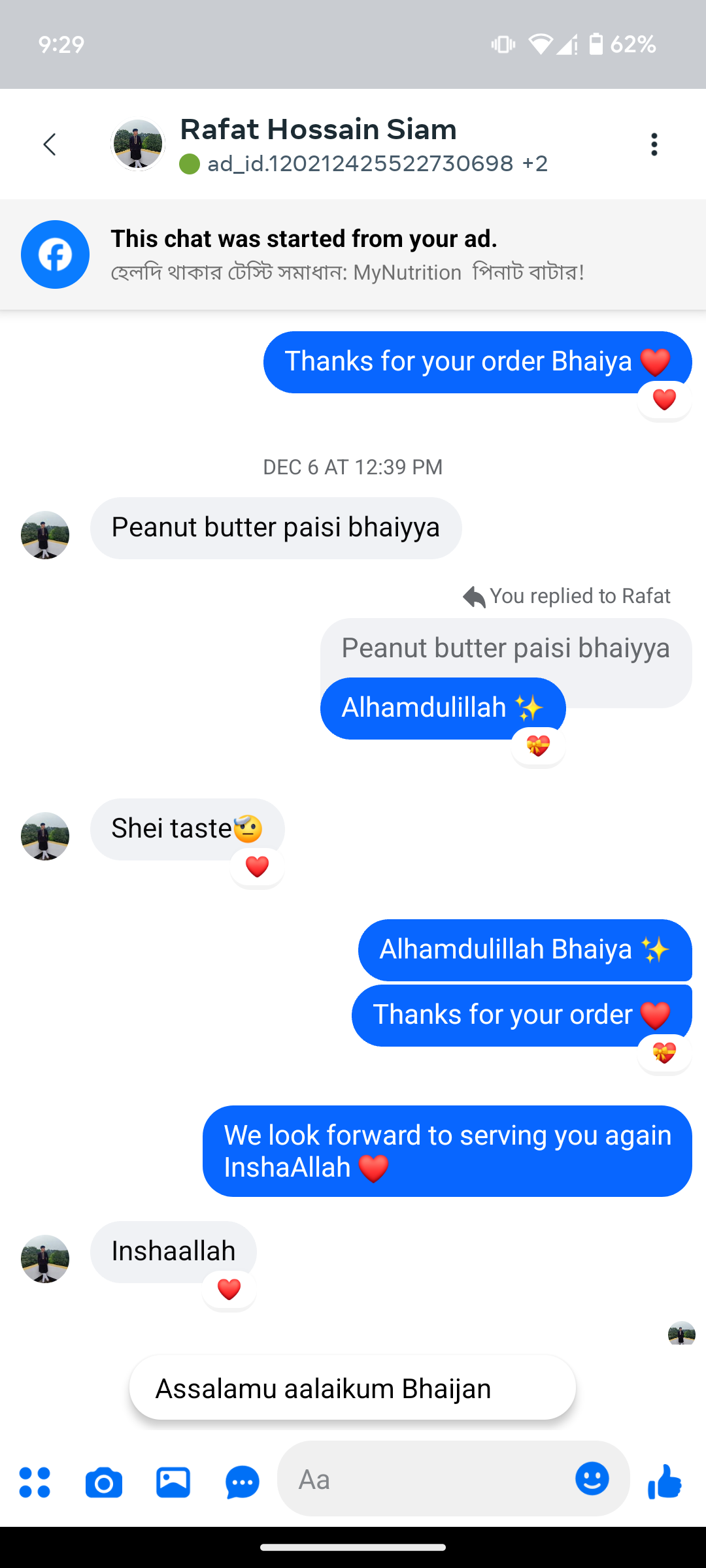Select the suggested reply 'Assalamu aalaikum Bhaijan'
The width and height of the screenshot is (706, 1568).
[352, 1388]
